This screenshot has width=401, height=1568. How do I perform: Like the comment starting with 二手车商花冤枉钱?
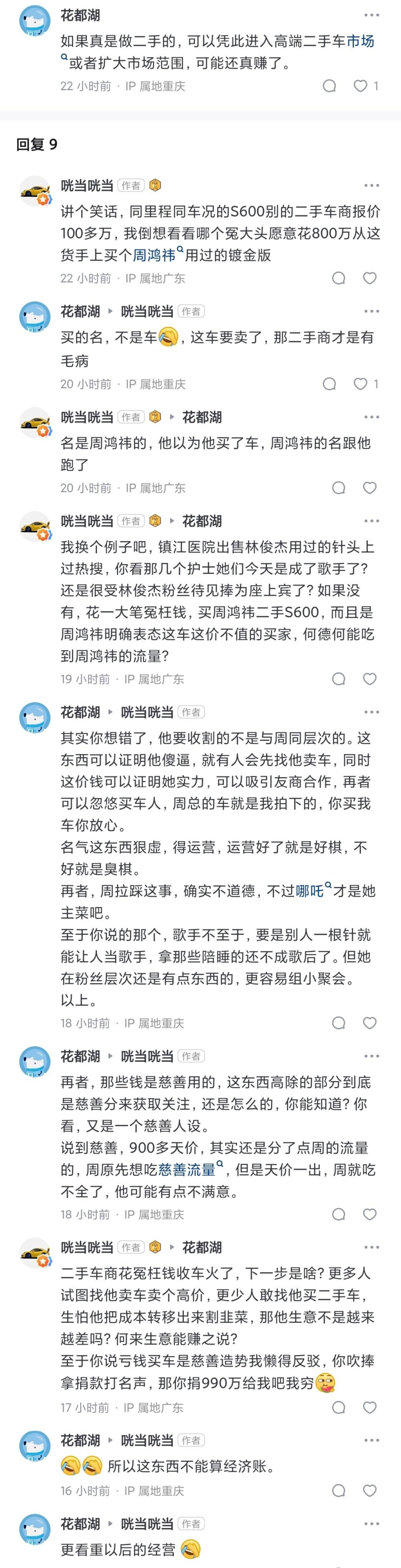pyautogui.click(x=369, y=1407)
